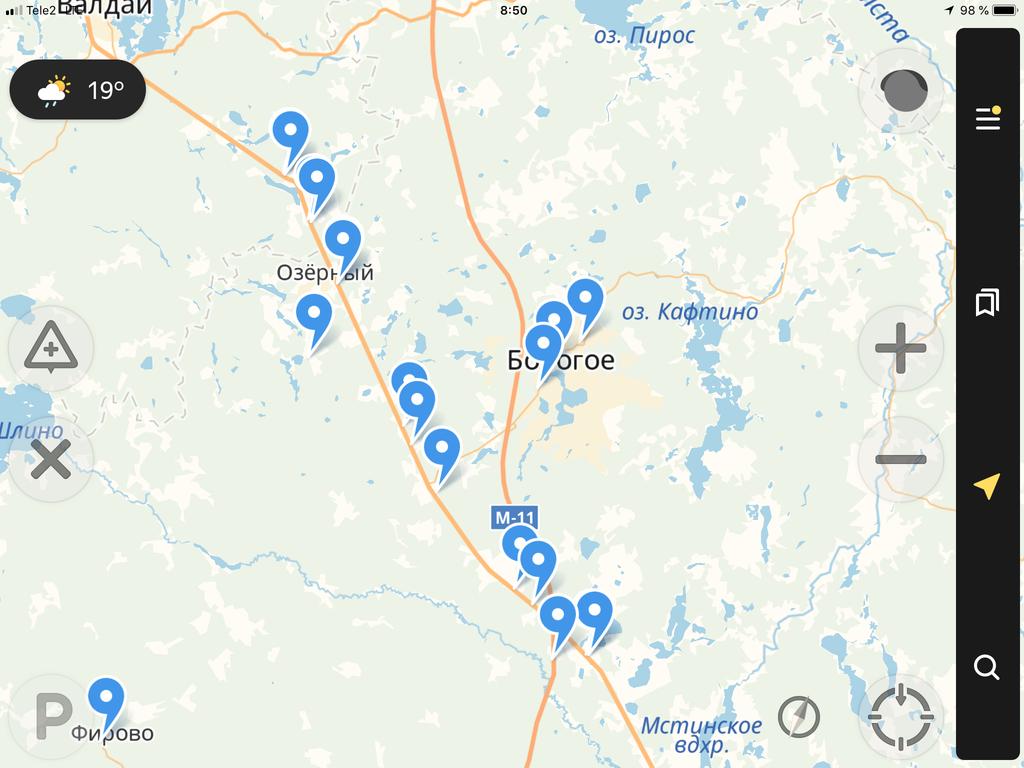Reset map orientation with the compass

[798, 716]
